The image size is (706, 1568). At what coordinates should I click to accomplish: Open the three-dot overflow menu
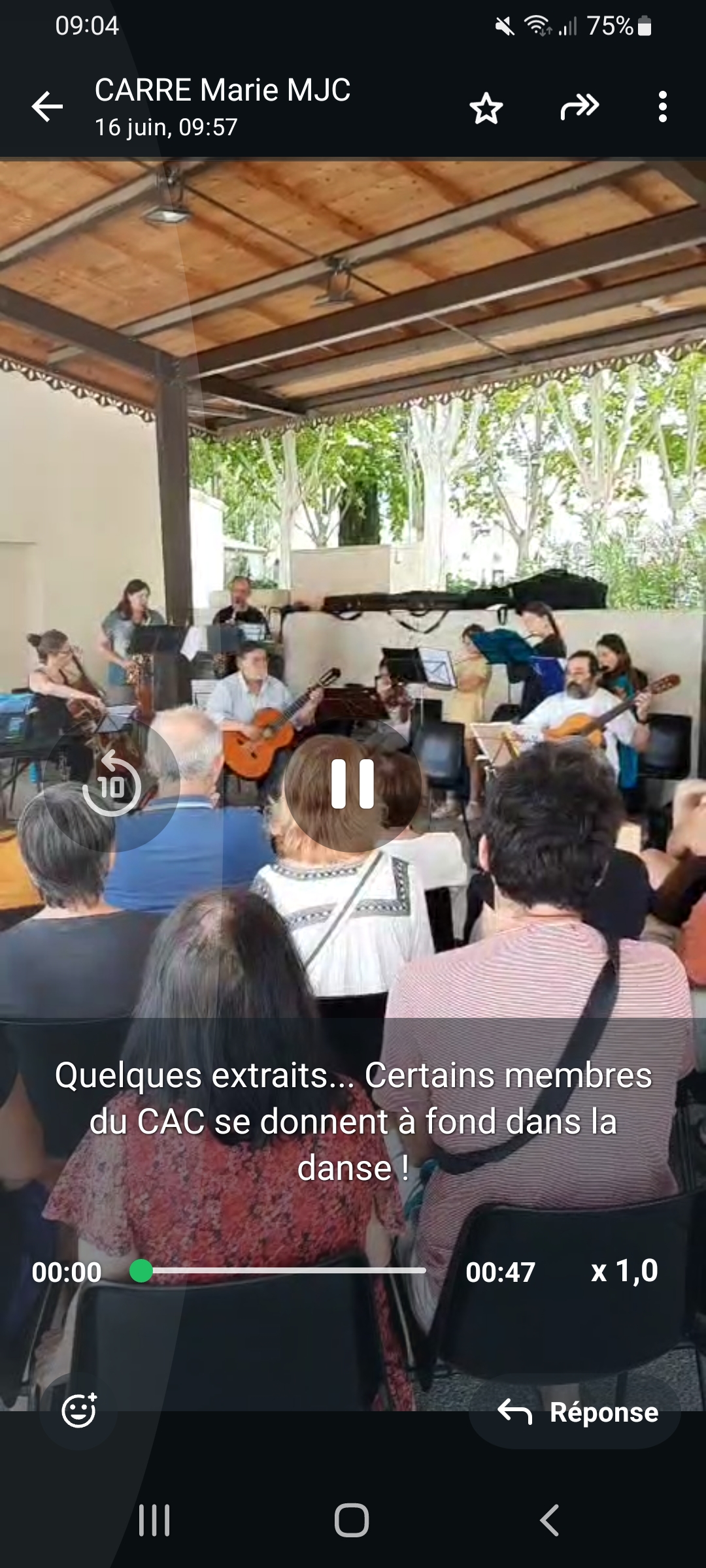click(x=663, y=106)
